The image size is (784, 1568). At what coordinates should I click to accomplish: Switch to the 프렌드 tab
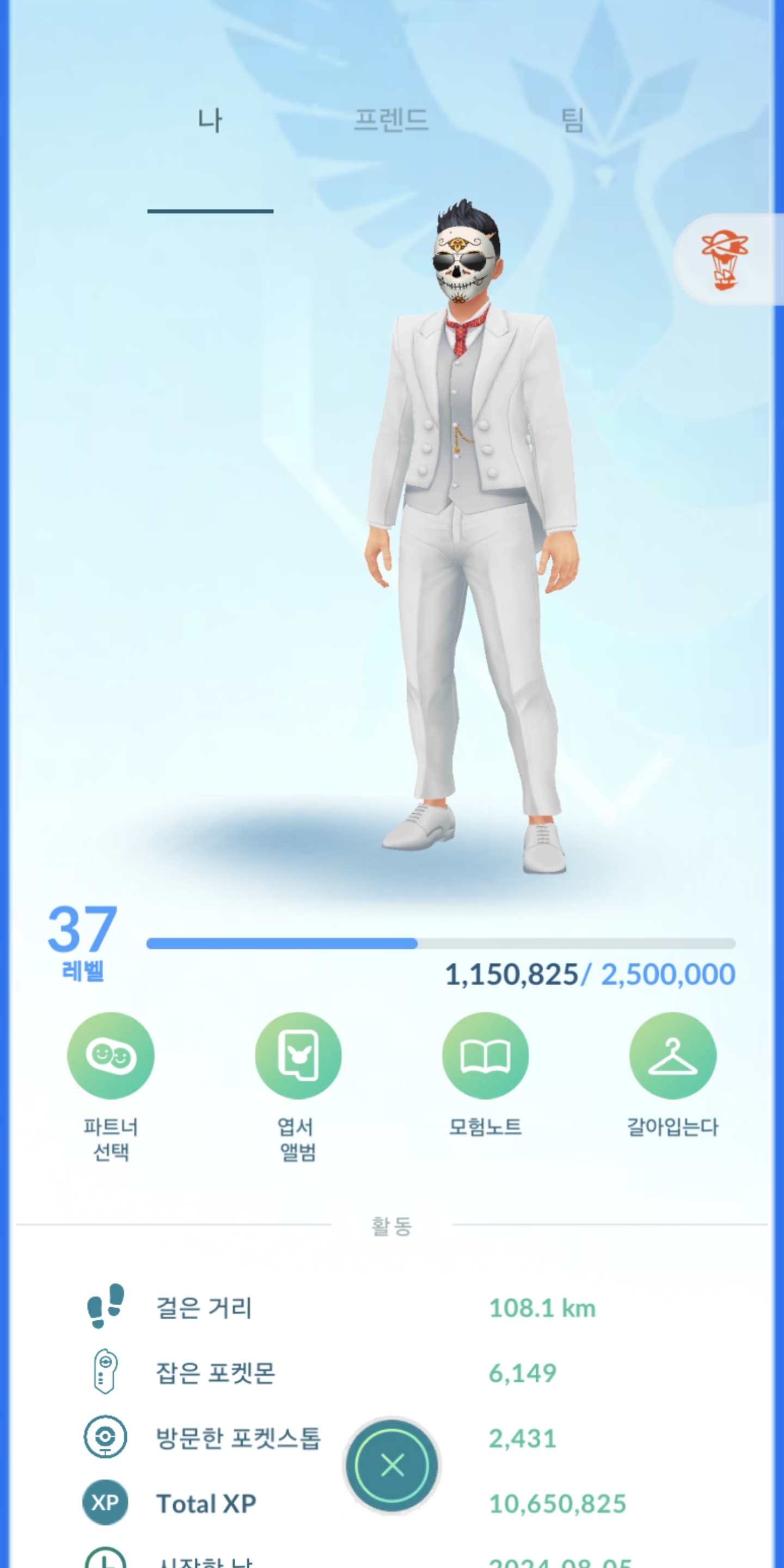pyautogui.click(x=391, y=120)
